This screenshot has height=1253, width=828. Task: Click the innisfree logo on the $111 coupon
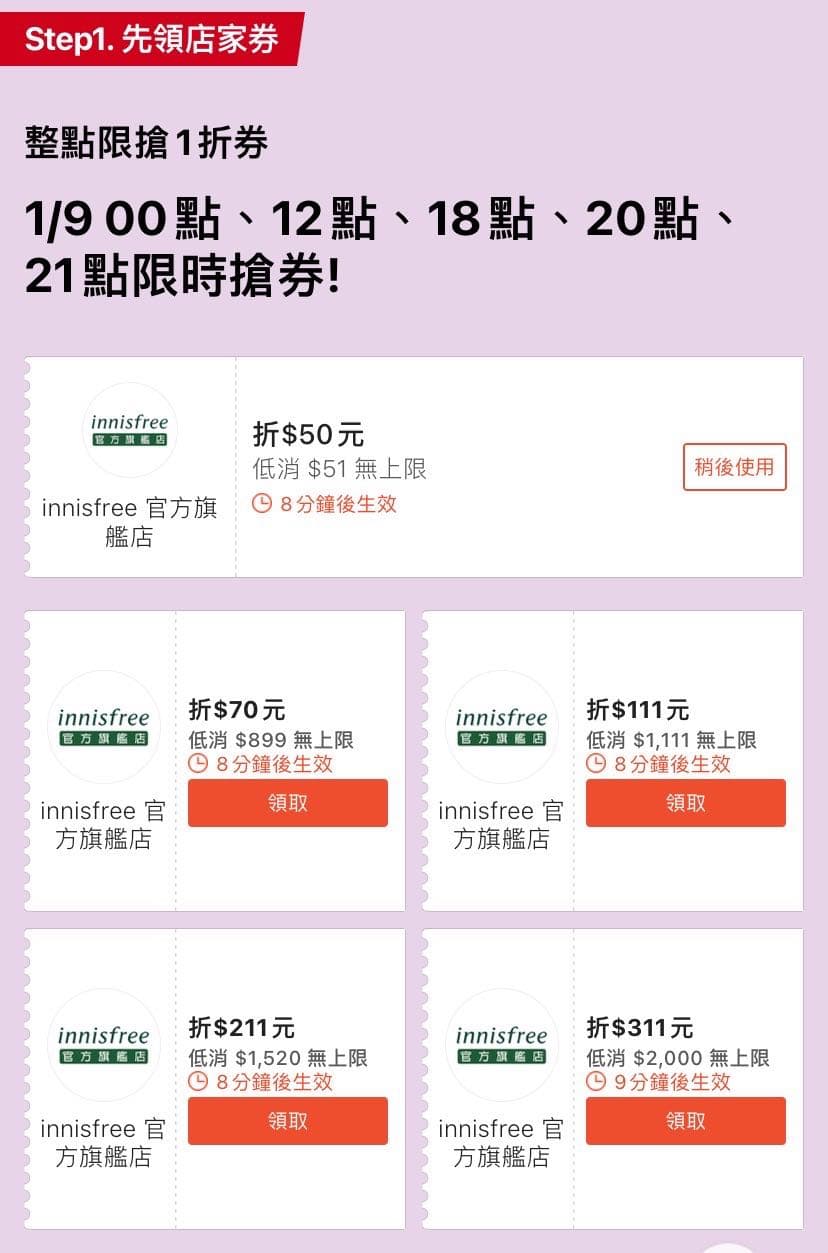[x=499, y=727]
